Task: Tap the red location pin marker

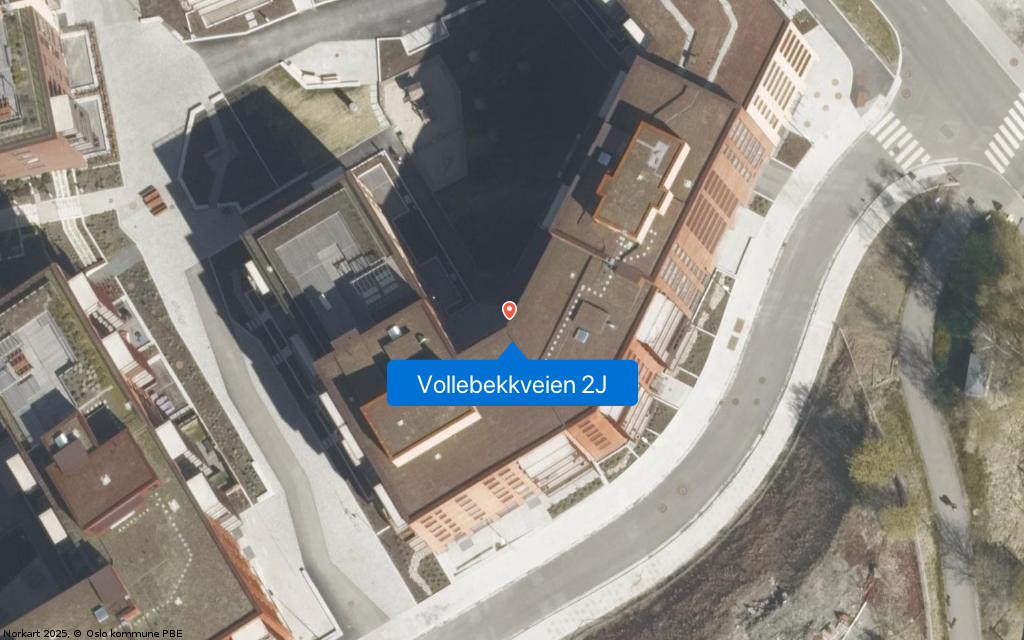Action: [x=509, y=310]
